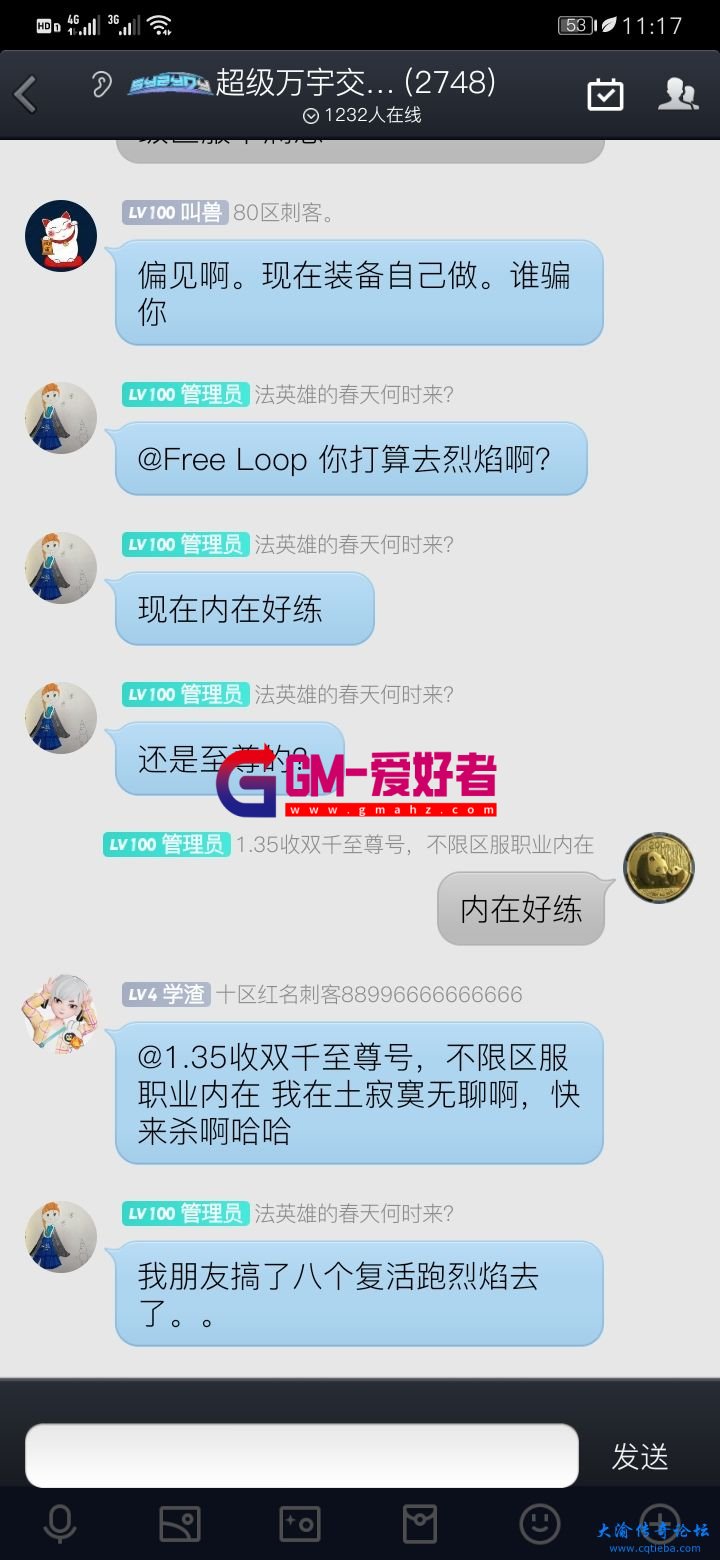Record a voice message with microphone
720x1560 pixels.
click(x=60, y=1524)
